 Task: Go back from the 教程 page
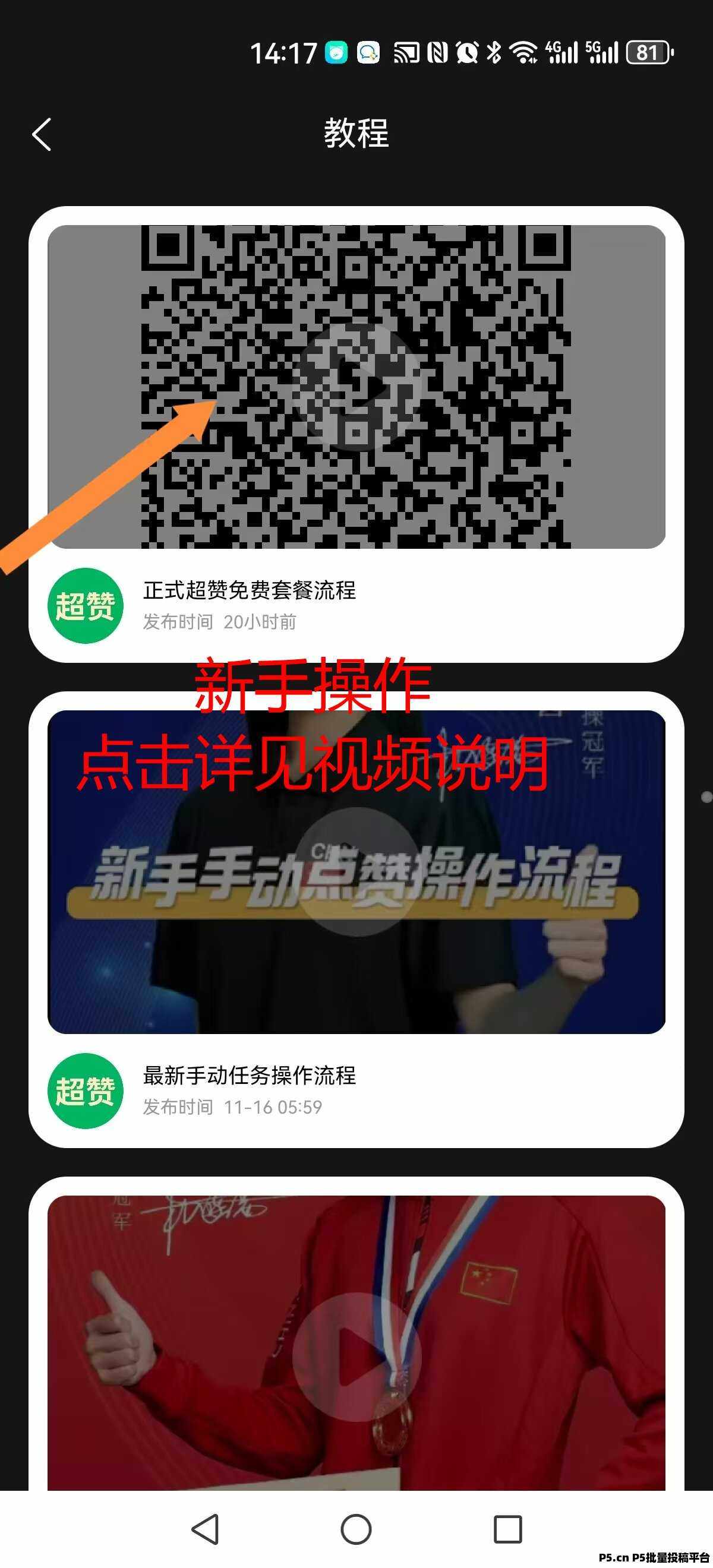tap(42, 134)
